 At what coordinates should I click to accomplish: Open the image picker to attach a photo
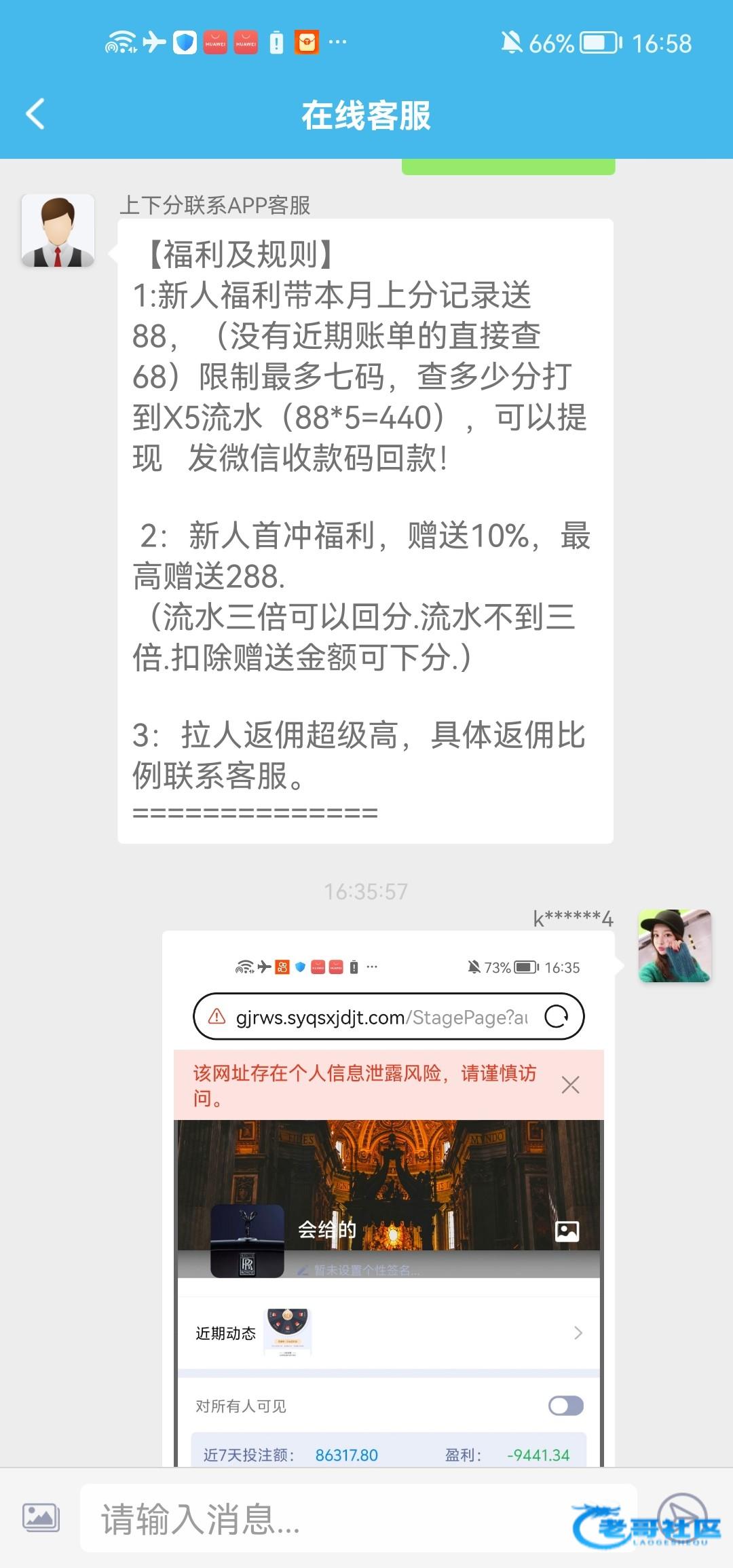tap(41, 1517)
